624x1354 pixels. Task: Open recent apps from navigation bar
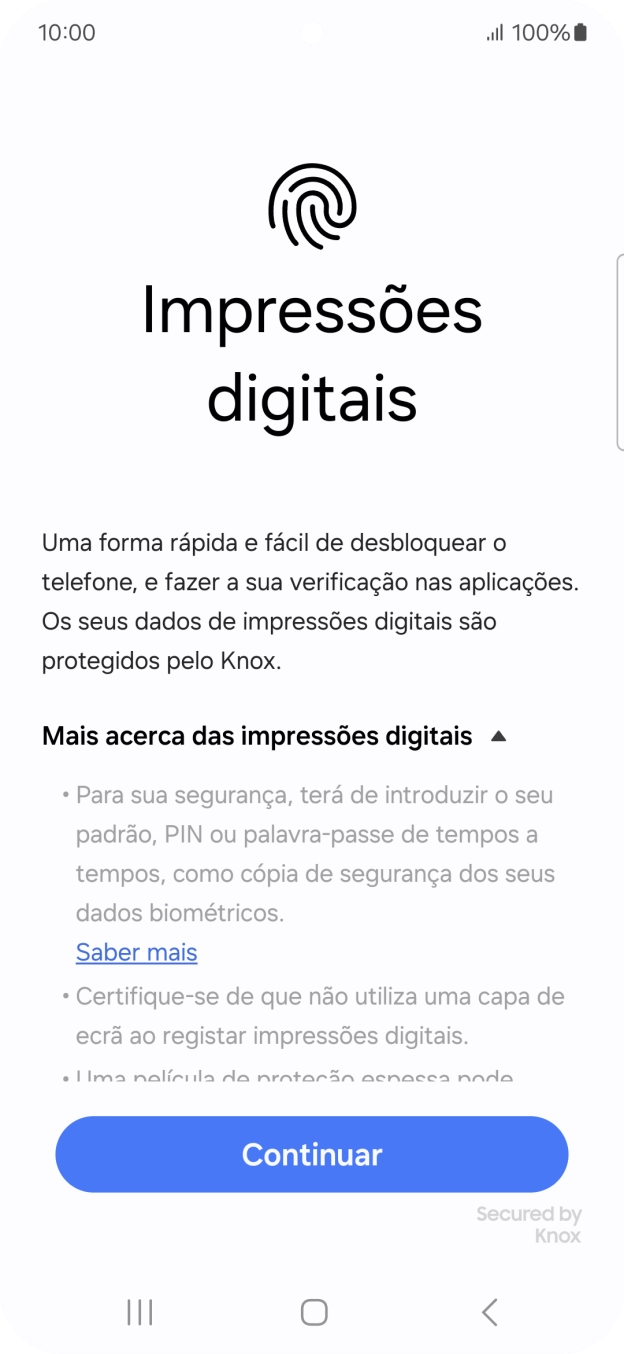tap(140, 1312)
